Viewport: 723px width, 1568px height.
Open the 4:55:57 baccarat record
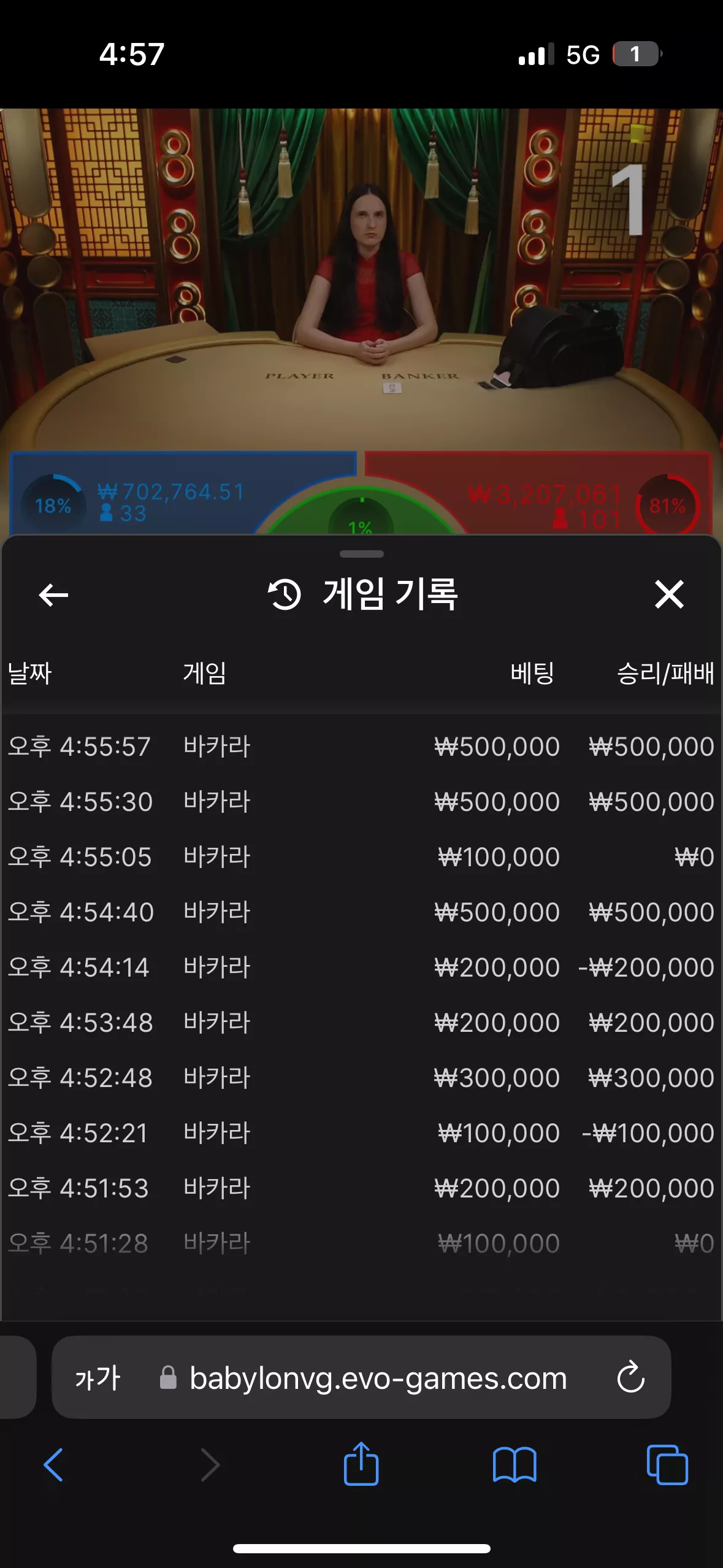[x=361, y=747]
